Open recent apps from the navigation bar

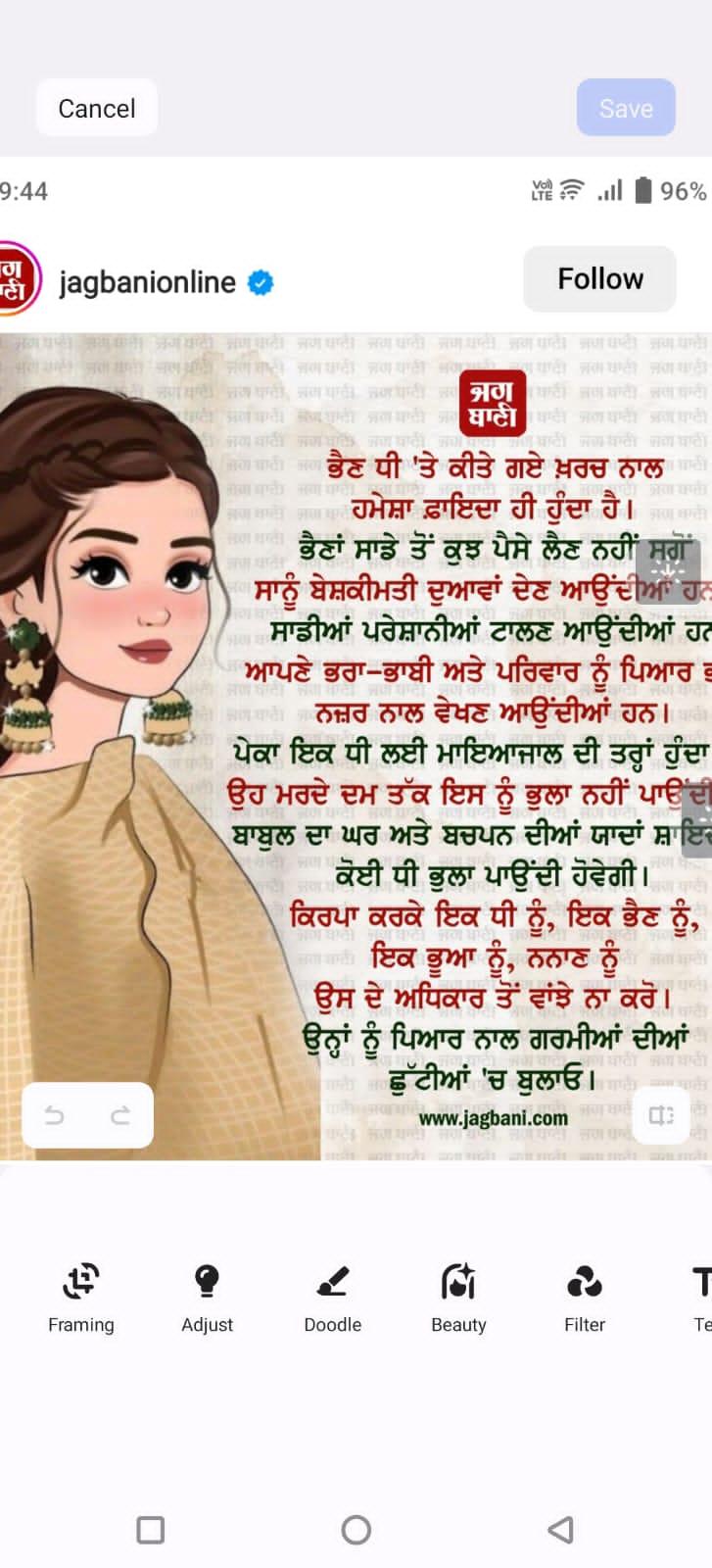coord(151,1530)
